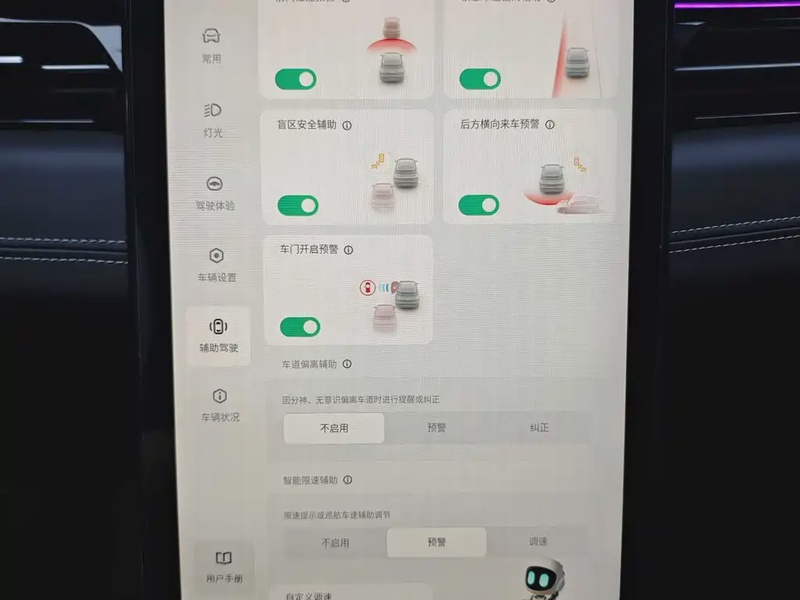Screen dimensions: 800x600
Task: Open the 驾驶体验 section
Action: coord(214,193)
